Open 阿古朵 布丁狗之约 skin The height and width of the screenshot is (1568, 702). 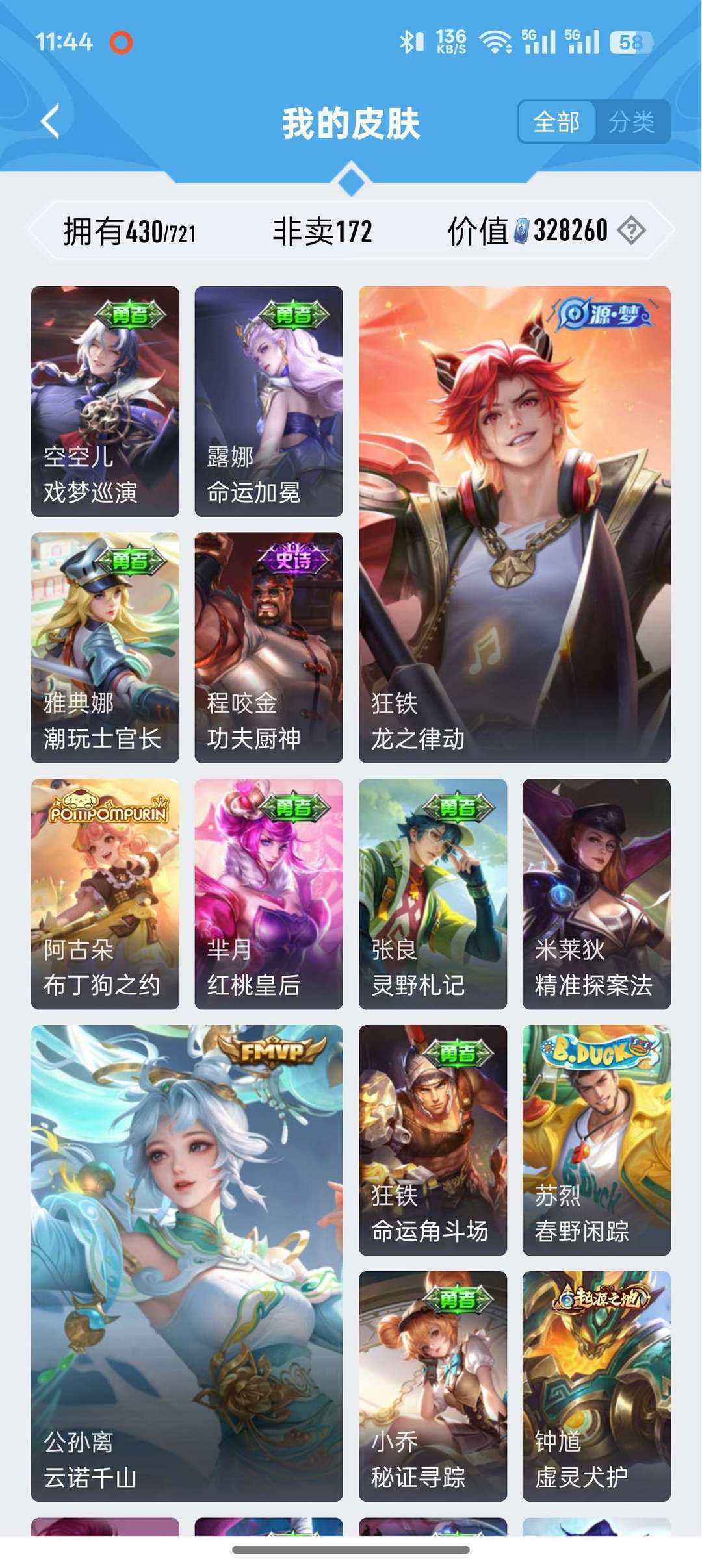pyautogui.click(x=105, y=894)
